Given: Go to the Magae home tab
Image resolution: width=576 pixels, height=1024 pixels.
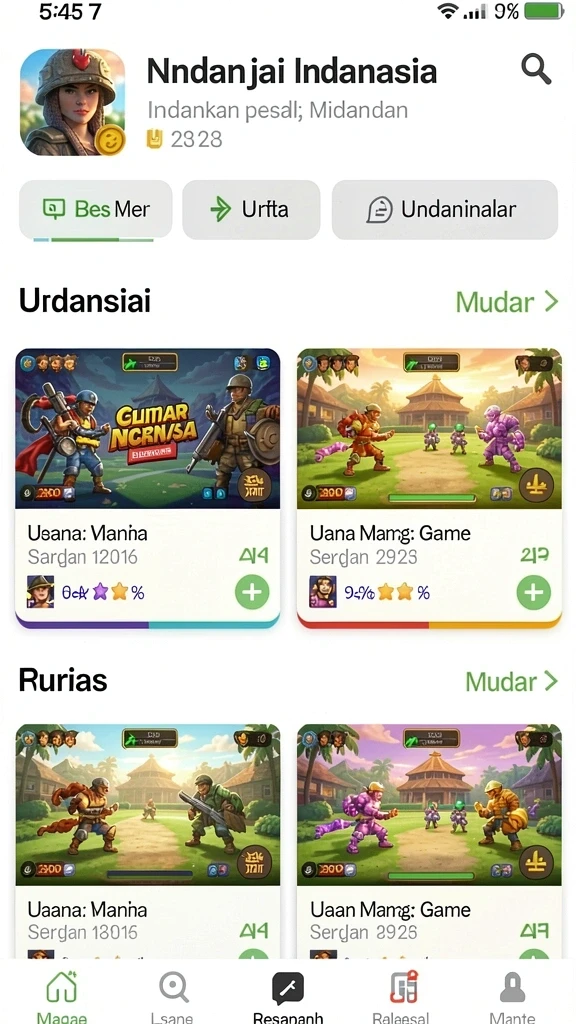Looking at the screenshot, I should click(x=62, y=995).
